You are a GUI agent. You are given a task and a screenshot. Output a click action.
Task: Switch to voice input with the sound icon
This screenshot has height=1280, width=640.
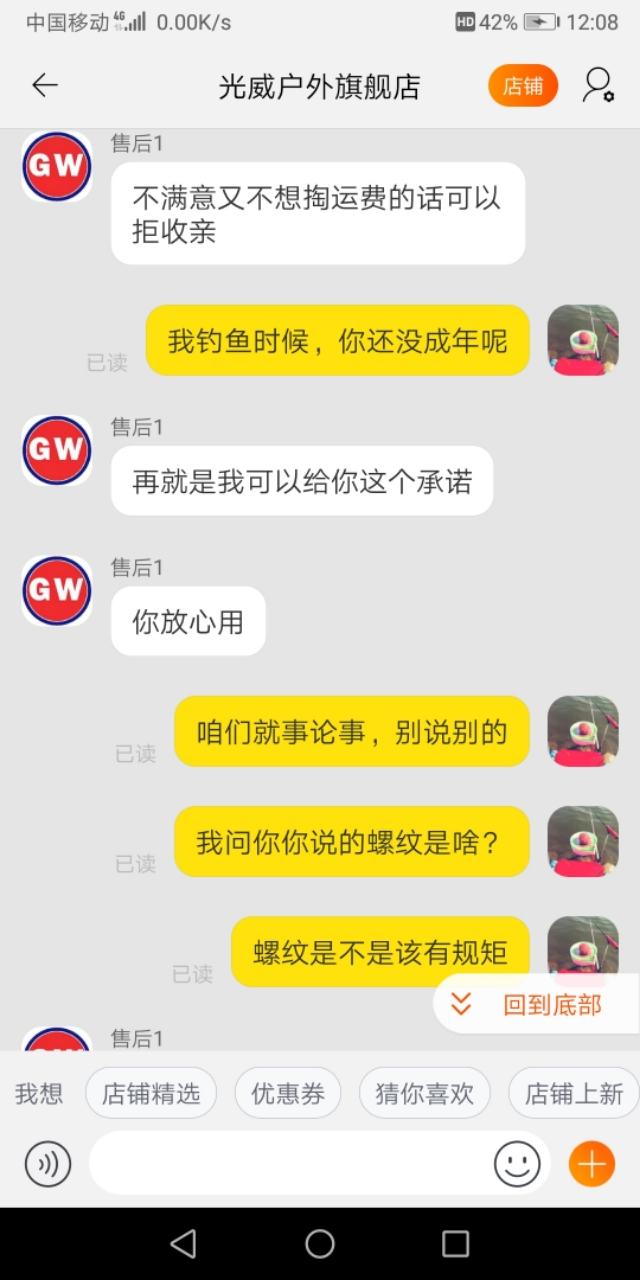(x=48, y=1164)
